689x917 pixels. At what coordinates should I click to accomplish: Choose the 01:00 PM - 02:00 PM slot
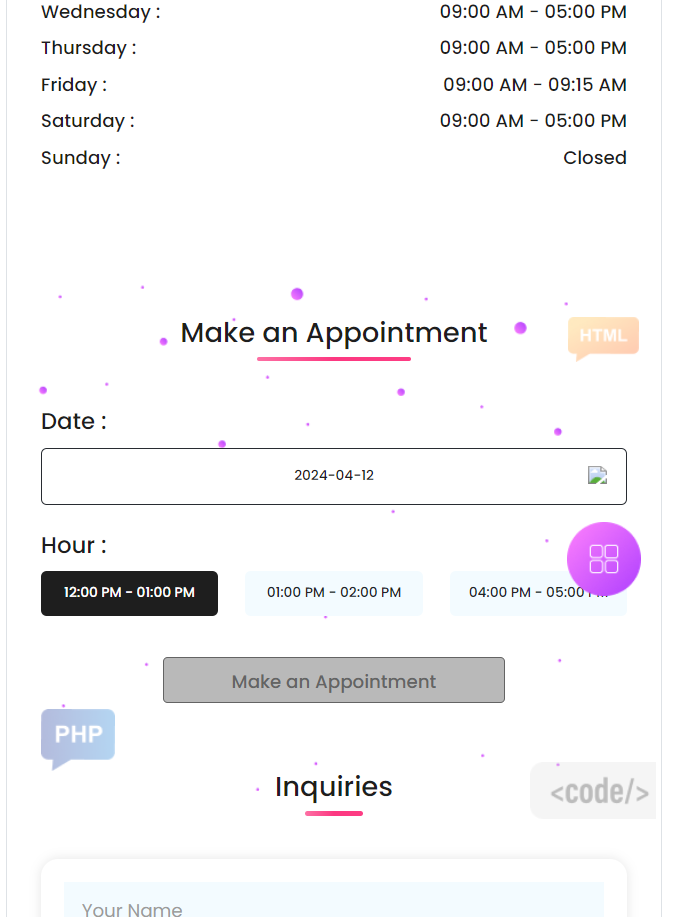click(x=333, y=593)
